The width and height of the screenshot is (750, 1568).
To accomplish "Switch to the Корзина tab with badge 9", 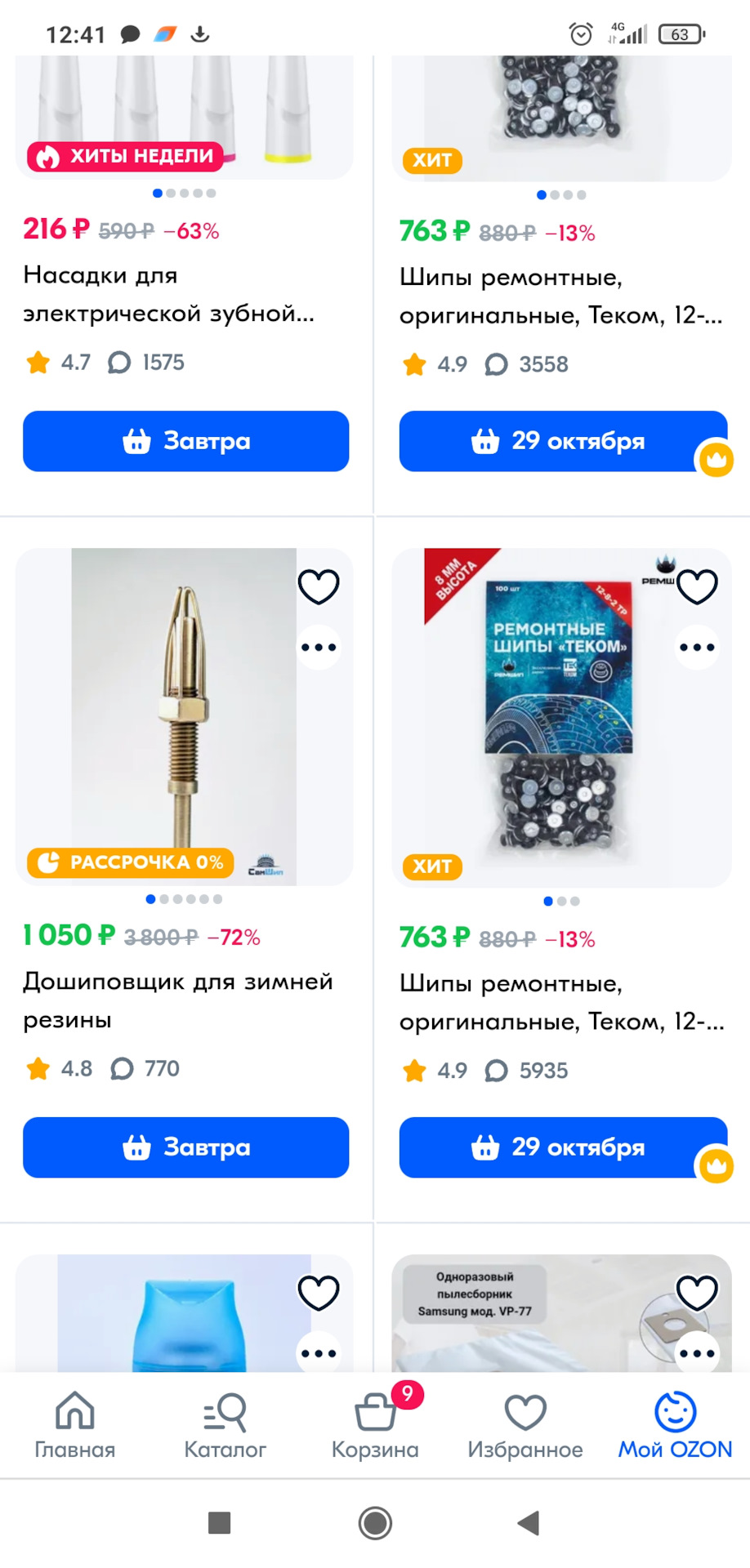I will (x=375, y=1417).
